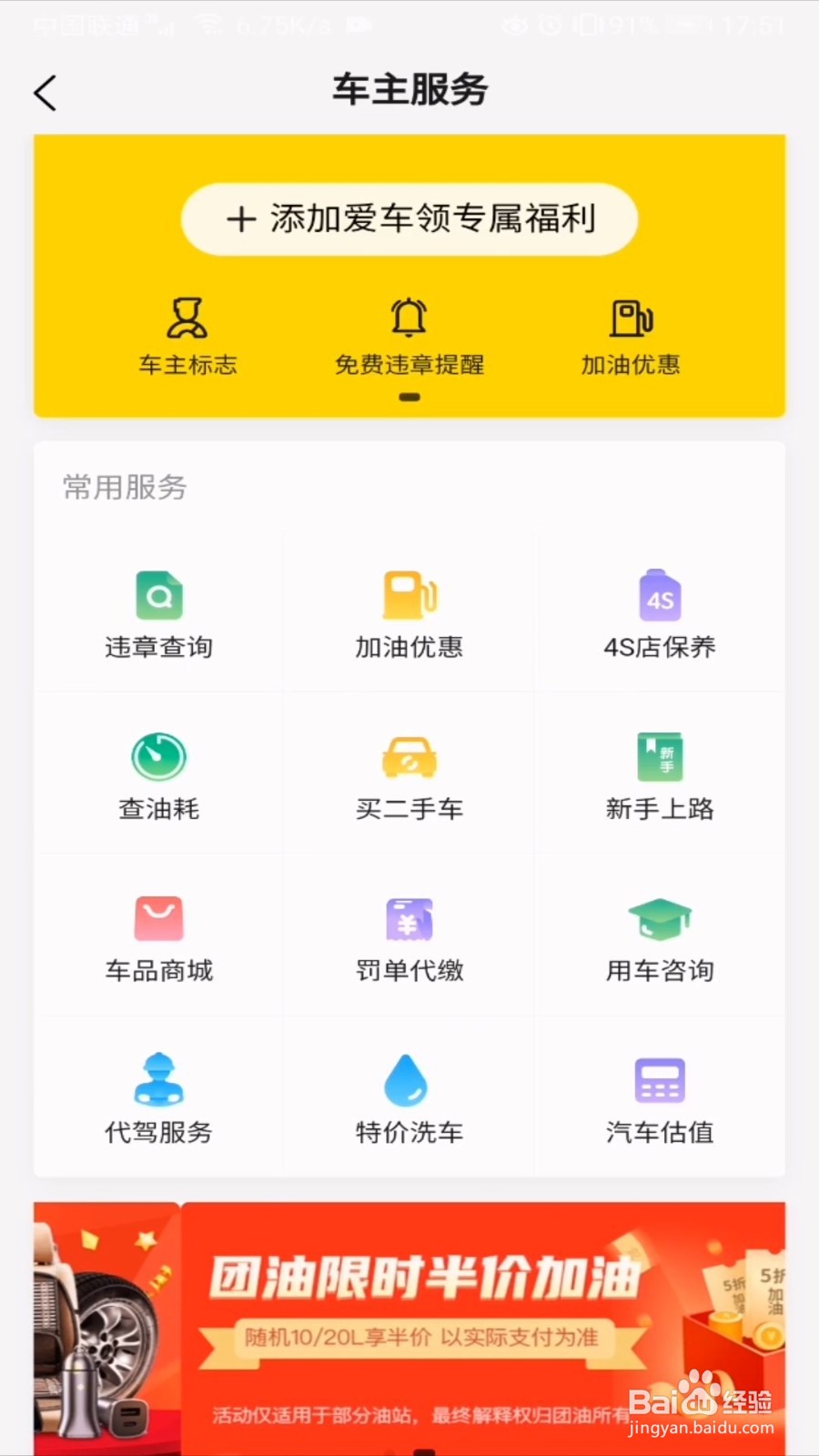Tap the 罚单代缴 fine payment service
The image size is (819, 1456).
(x=409, y=934)
